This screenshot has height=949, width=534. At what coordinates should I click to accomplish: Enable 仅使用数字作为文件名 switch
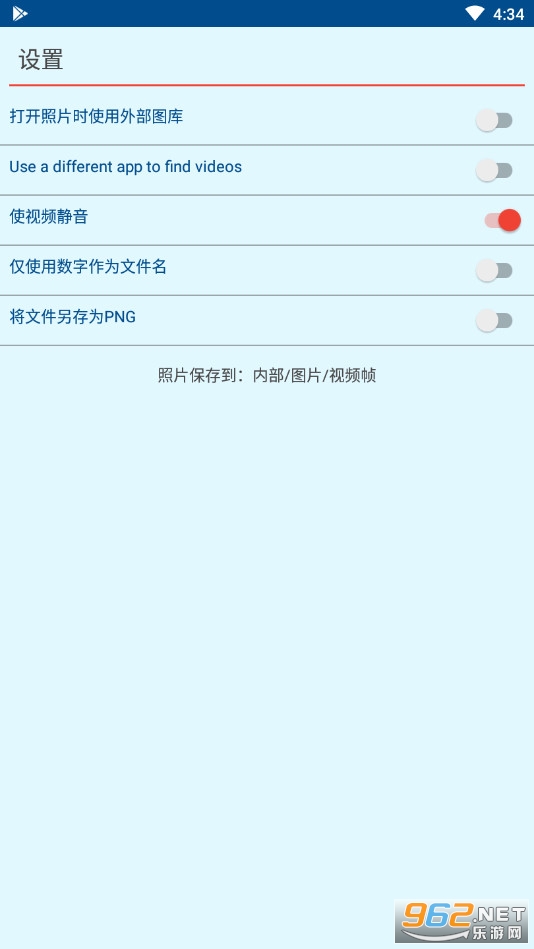tap(494, 271)
